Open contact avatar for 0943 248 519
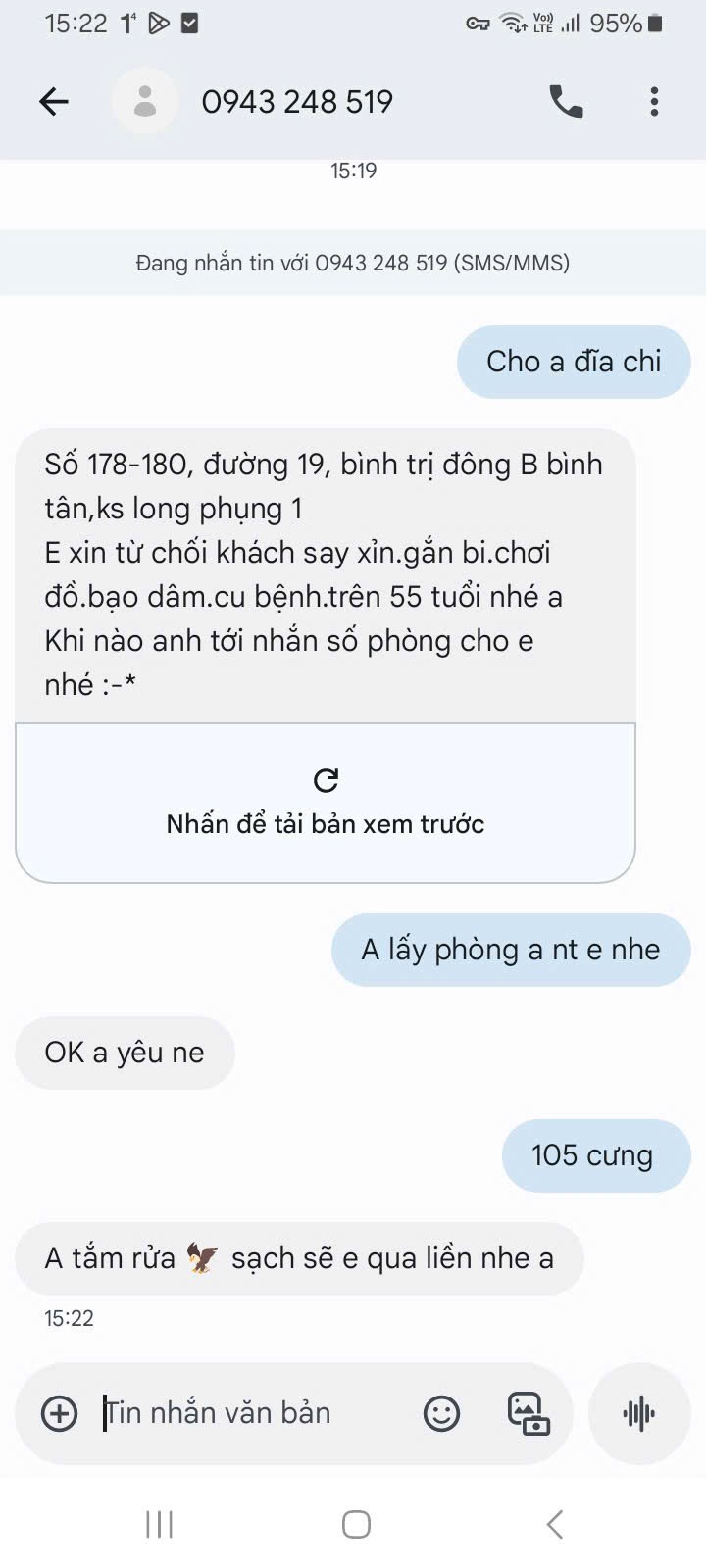This screenshot has width=706, height=1568. click(145, 101)
